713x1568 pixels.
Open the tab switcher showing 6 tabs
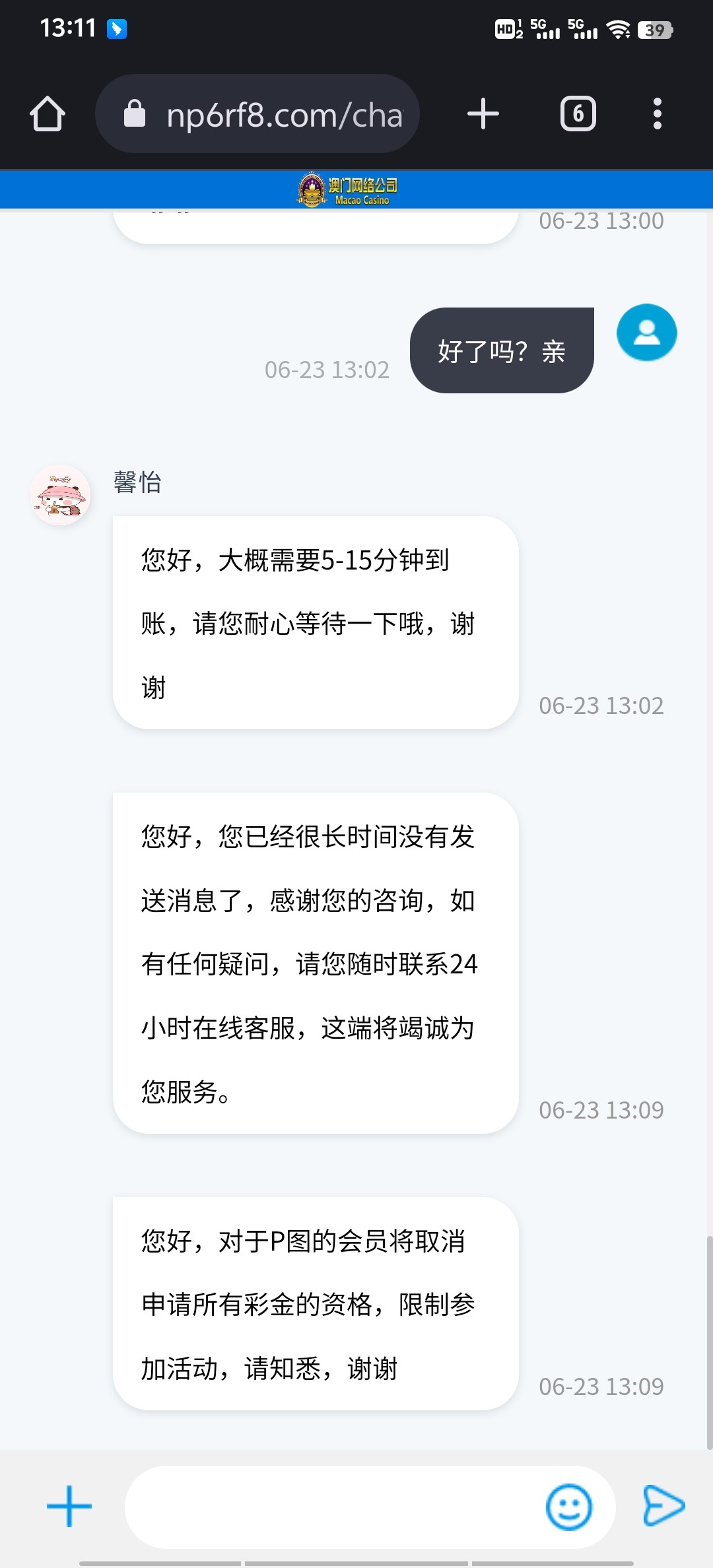[x=578, y=114]
